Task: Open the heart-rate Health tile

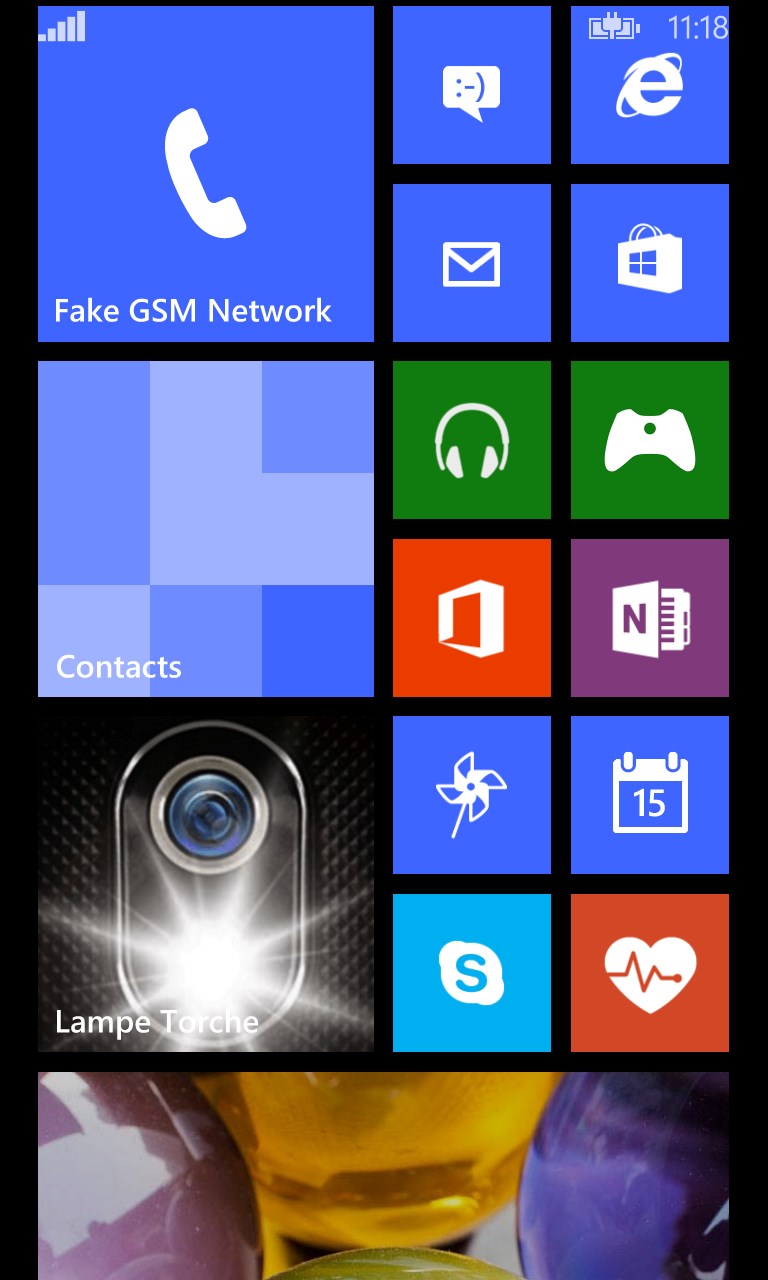Action: click(649, 972)
